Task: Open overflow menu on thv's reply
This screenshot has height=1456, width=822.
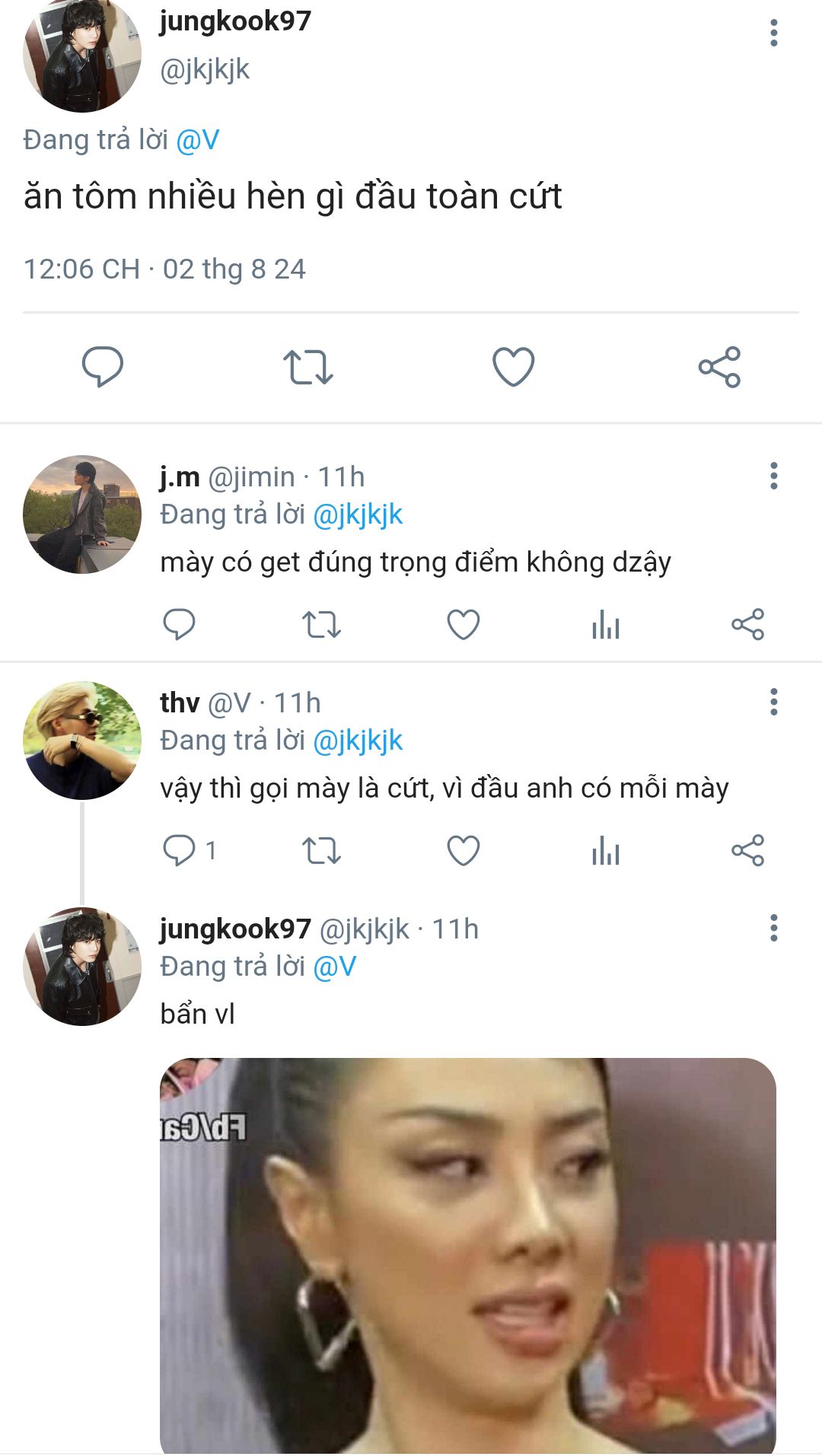Action: click(773, 702)
